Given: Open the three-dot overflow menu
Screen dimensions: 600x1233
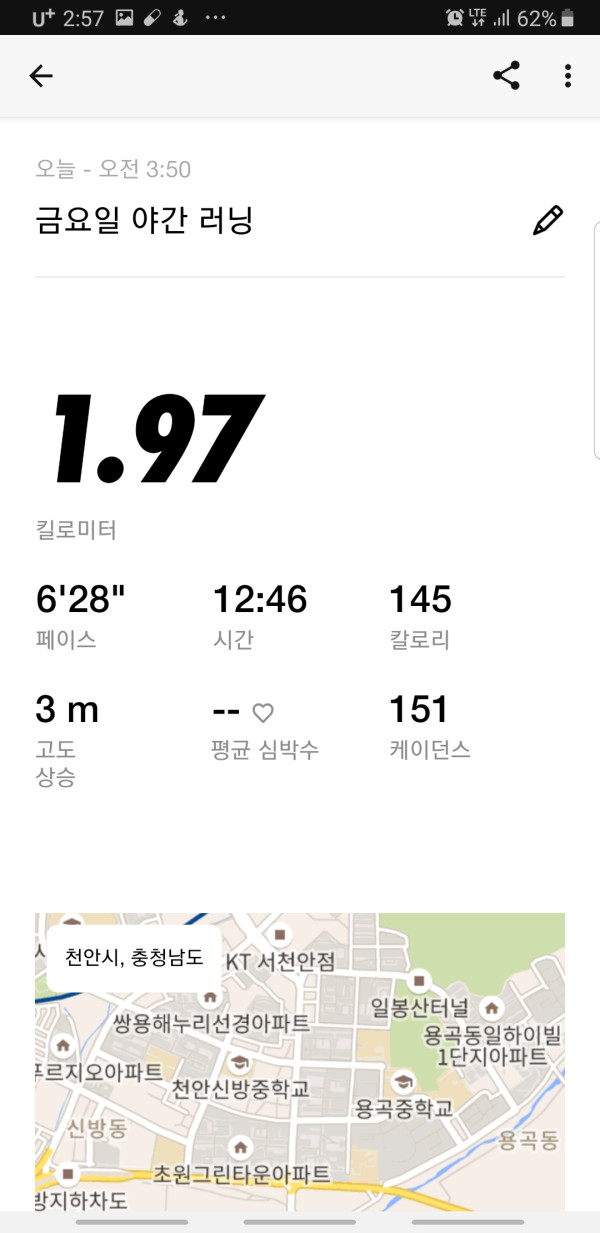Looking at the screenshot, I should [567, 76].
